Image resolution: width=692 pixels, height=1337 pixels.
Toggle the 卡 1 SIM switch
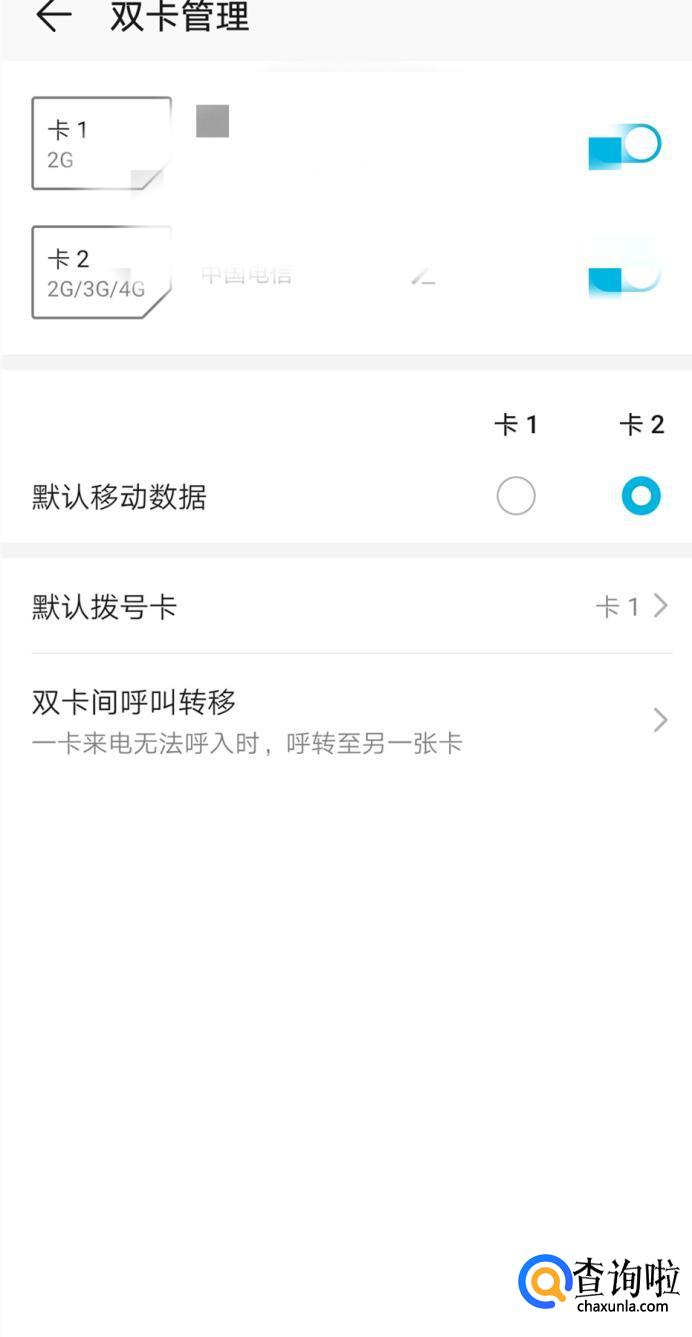[625, 146]
